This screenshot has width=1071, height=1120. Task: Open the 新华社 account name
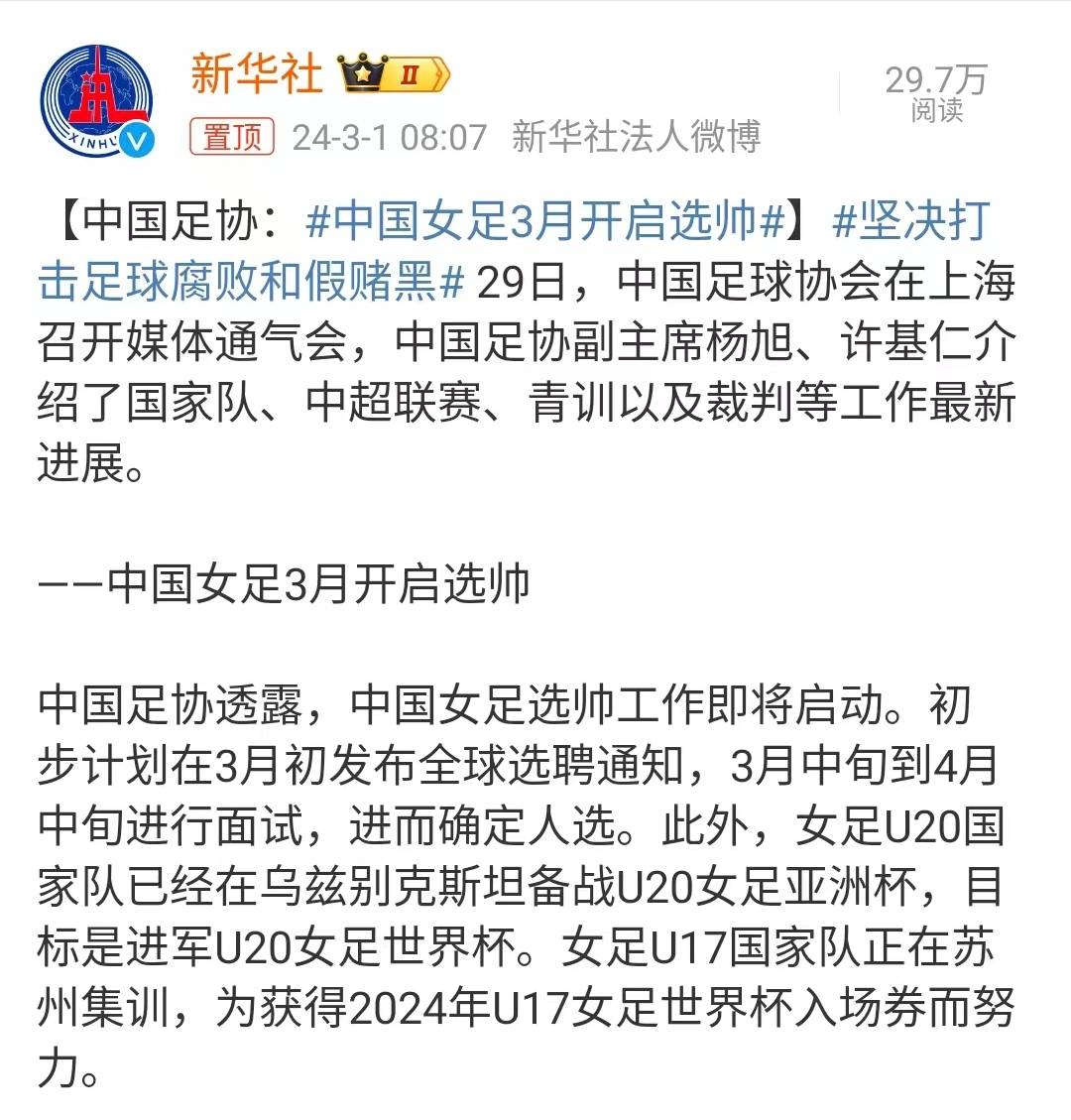coord(257,74)
